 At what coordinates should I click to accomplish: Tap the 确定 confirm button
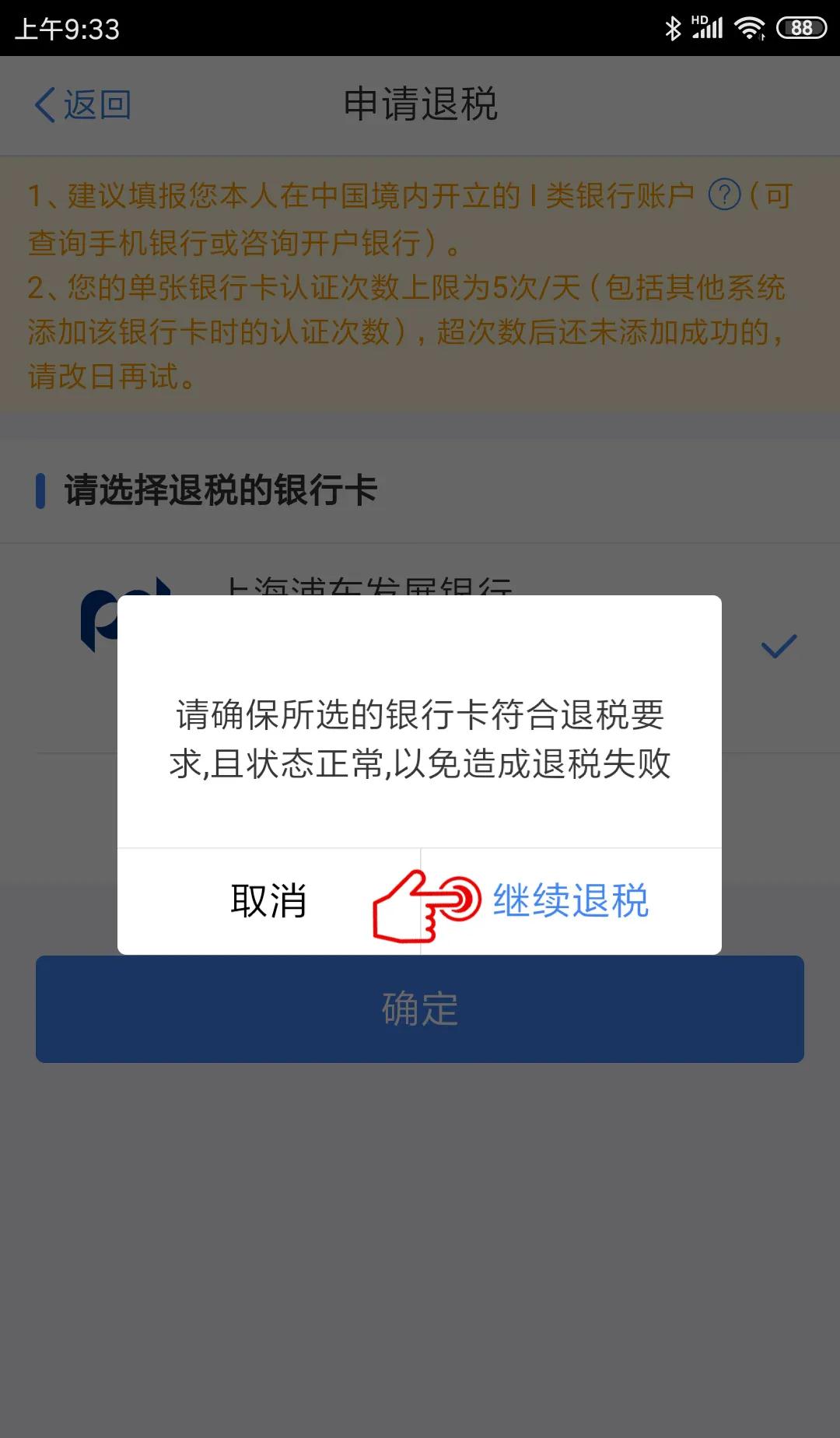click(x=420, y=1008)
